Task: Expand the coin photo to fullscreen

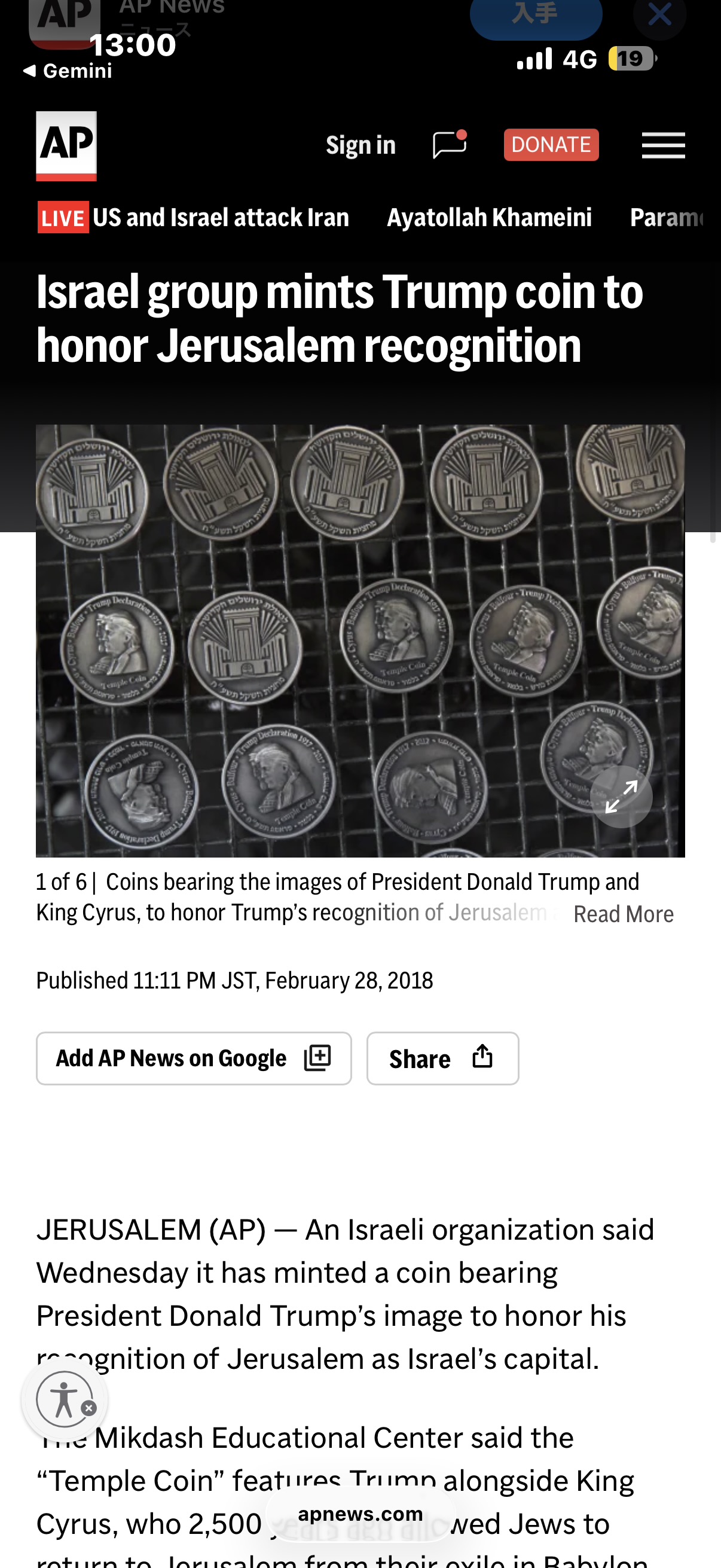Action: coord(621,796)
